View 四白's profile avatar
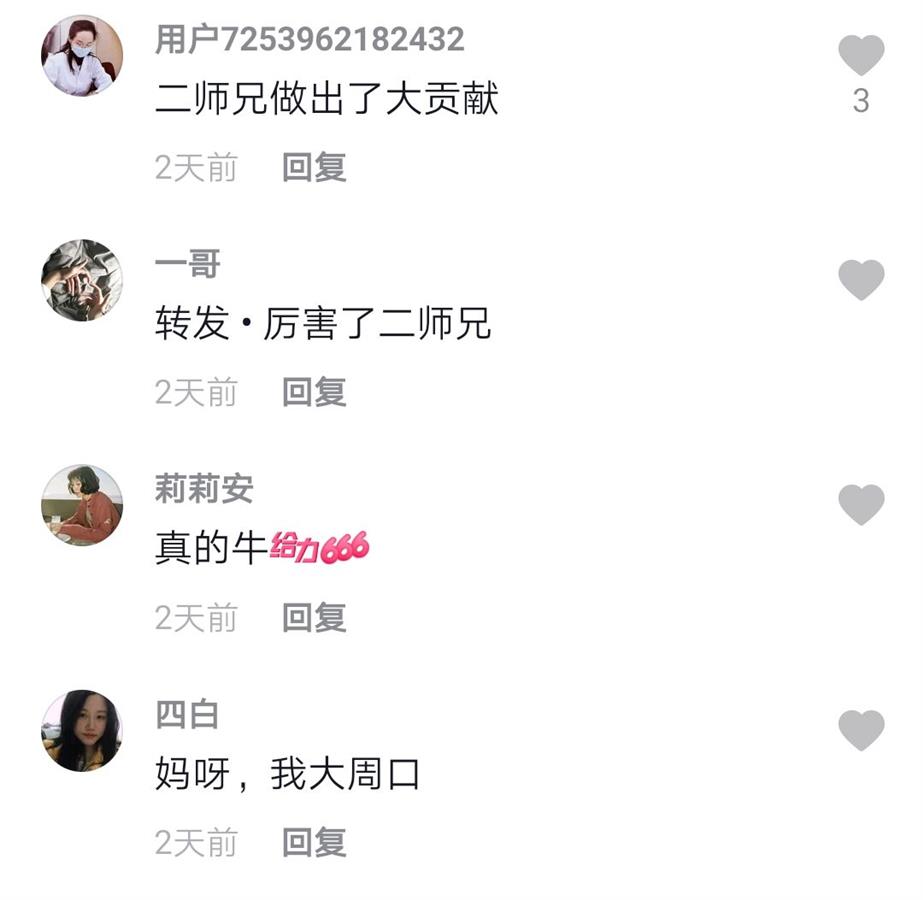The height and width of the screenshot is (900, 923). click(82, 731)
